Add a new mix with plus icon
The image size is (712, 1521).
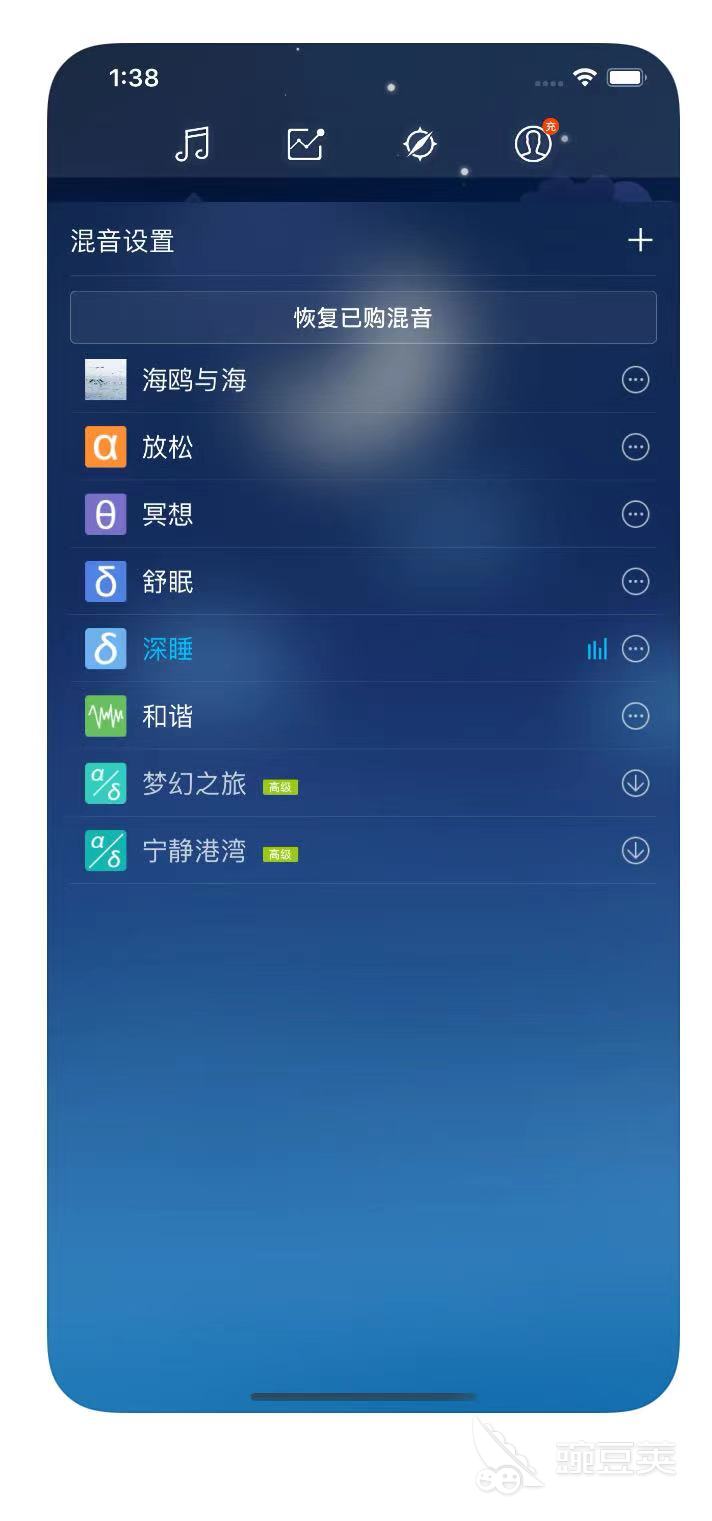click(x=639, y=240)
